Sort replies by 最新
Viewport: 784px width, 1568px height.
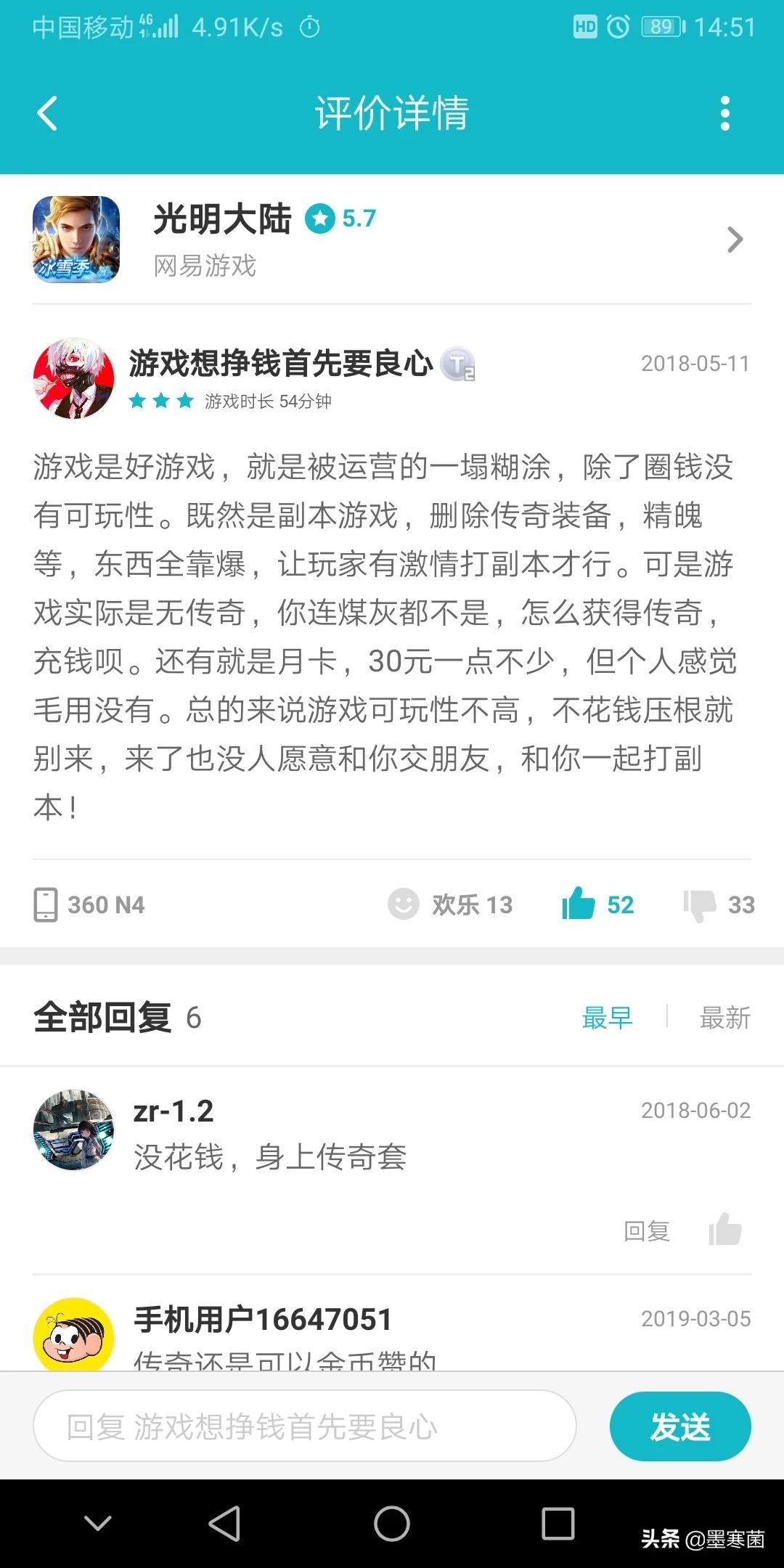[x=724, y=1018]
